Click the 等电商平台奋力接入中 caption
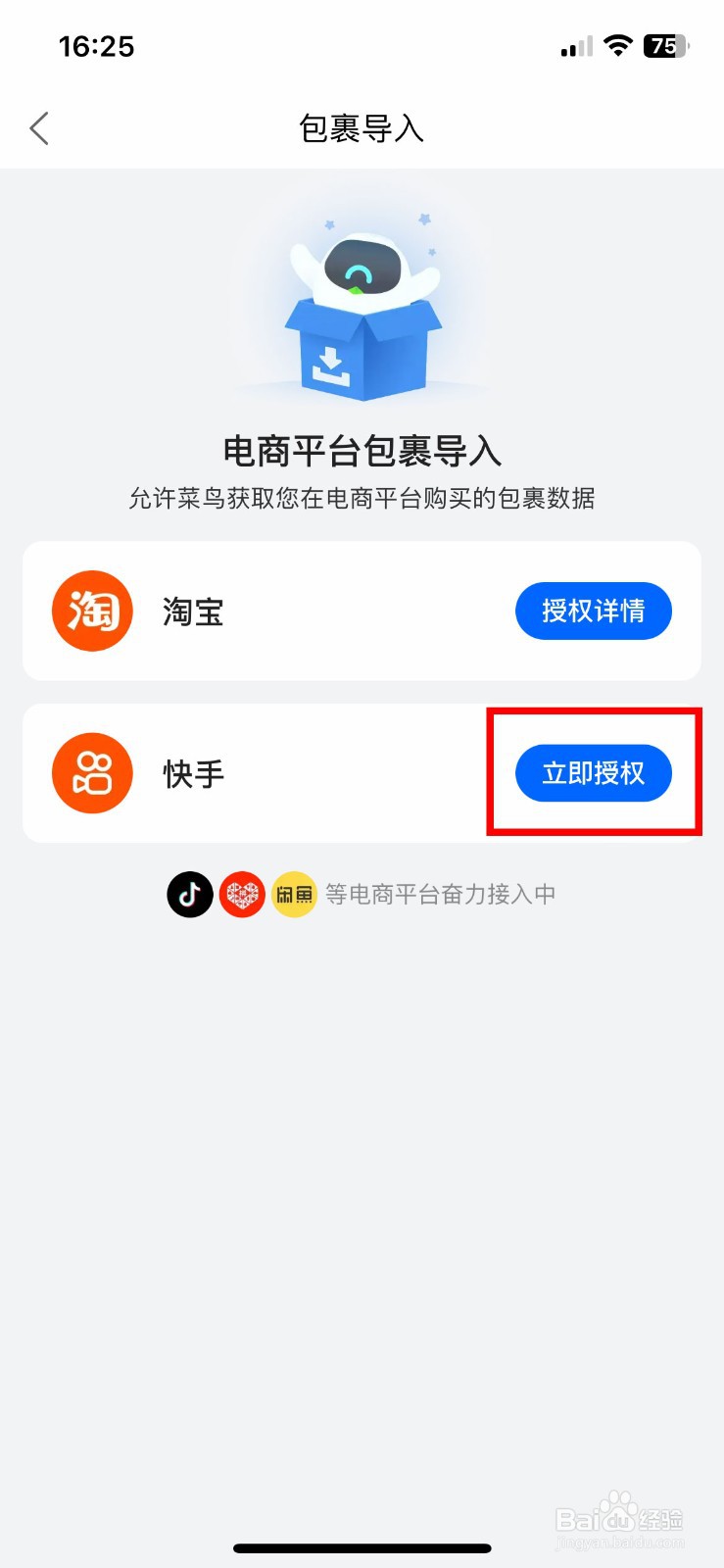The image size is (724, 1568). tap(435, 894)
